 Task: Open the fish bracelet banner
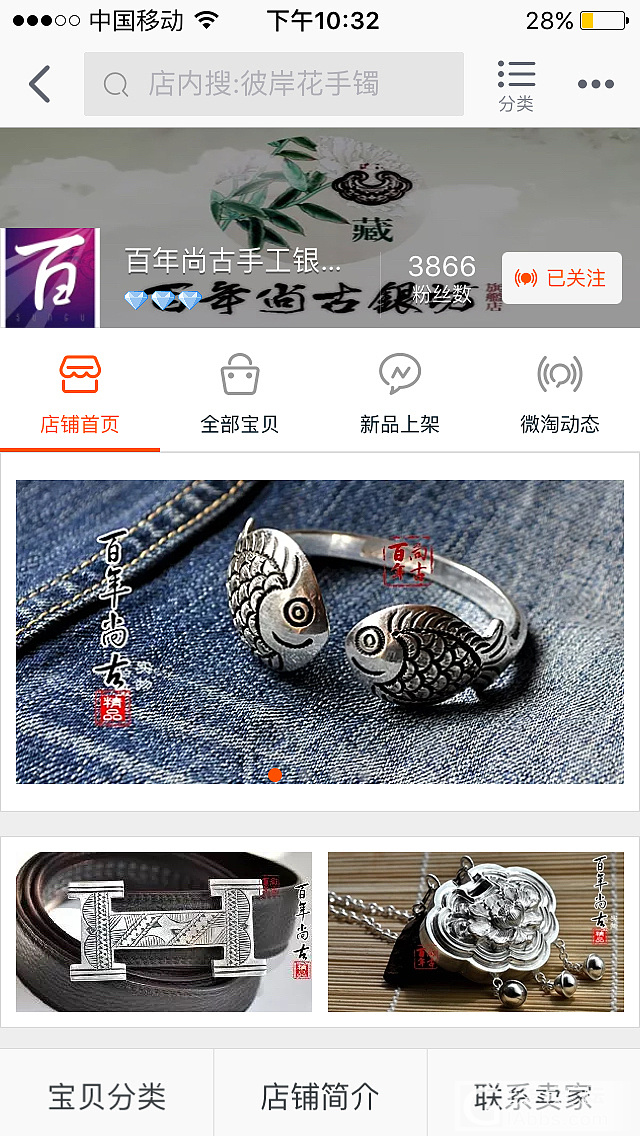[x=320, y=631]
